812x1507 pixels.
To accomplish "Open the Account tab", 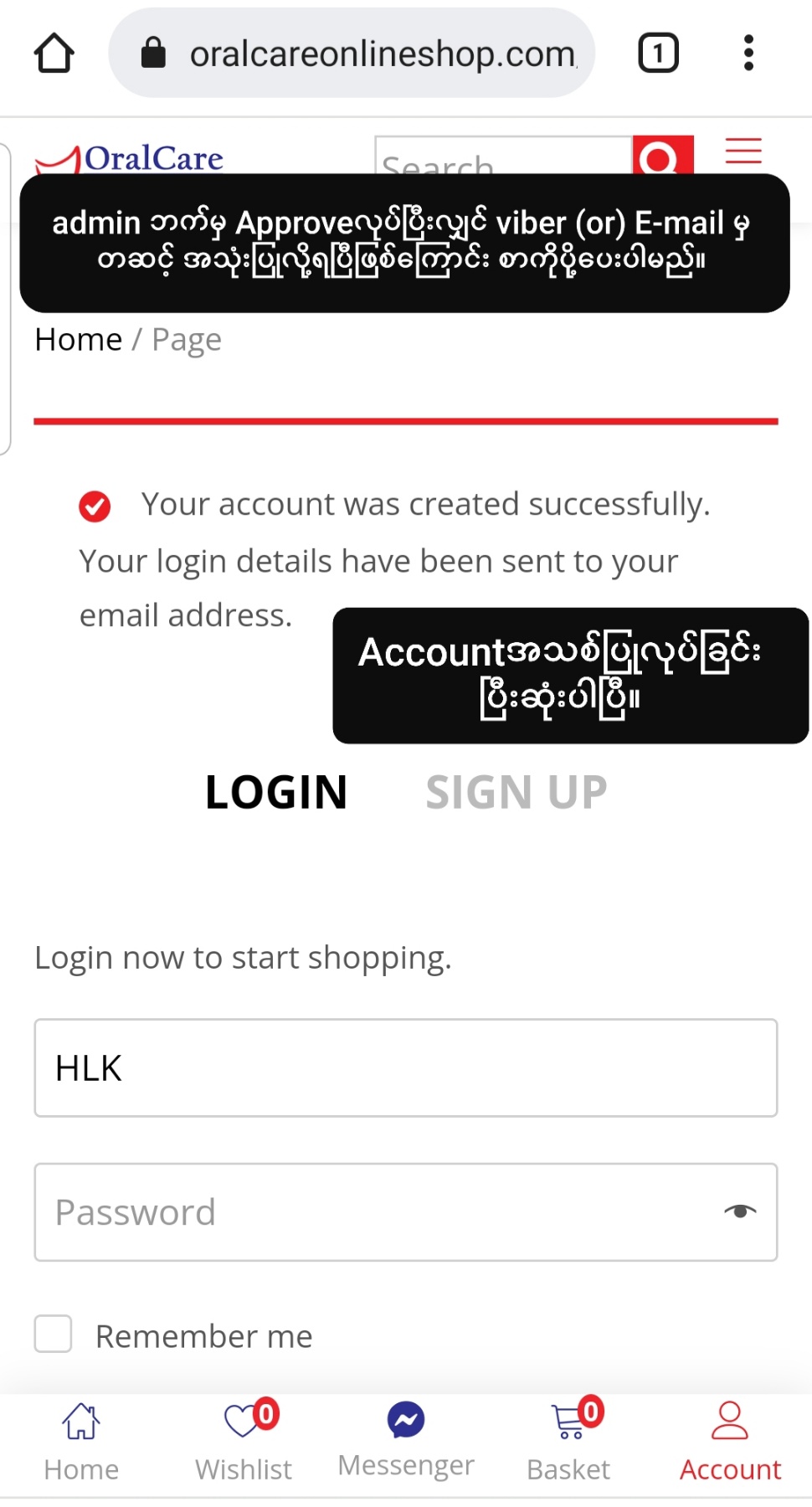I will pos(730,1442).
